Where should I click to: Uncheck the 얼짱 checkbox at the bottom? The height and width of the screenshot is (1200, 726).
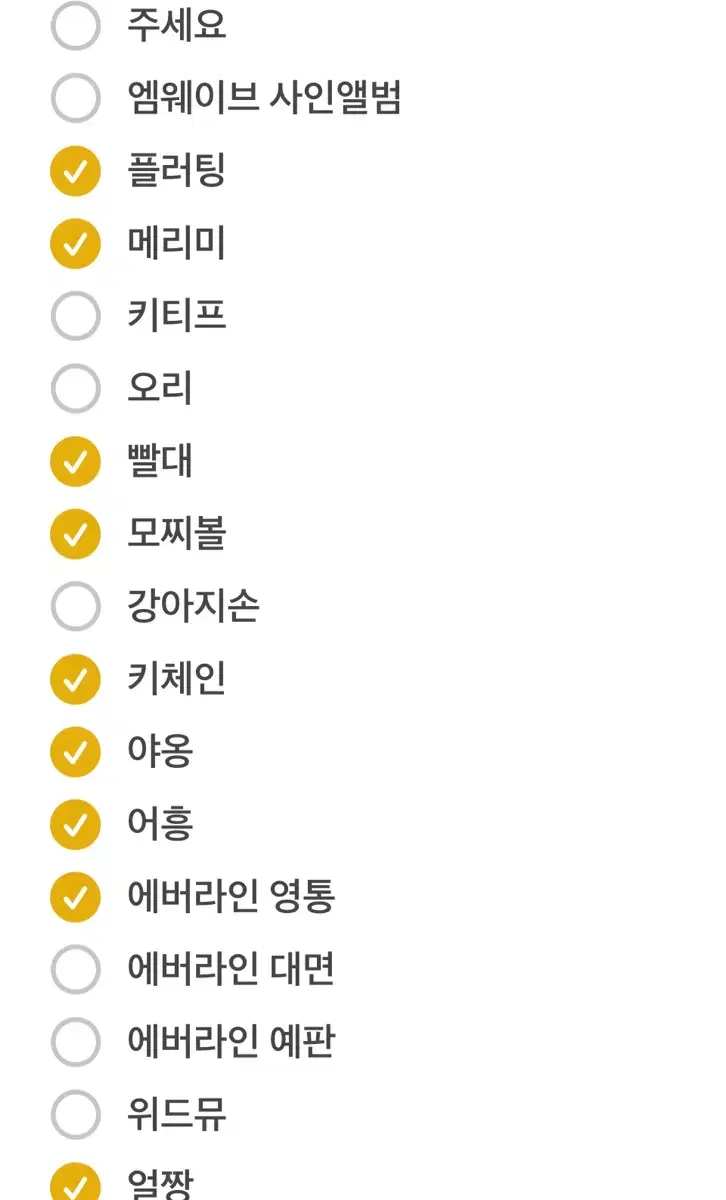(x=75, y=1185)
